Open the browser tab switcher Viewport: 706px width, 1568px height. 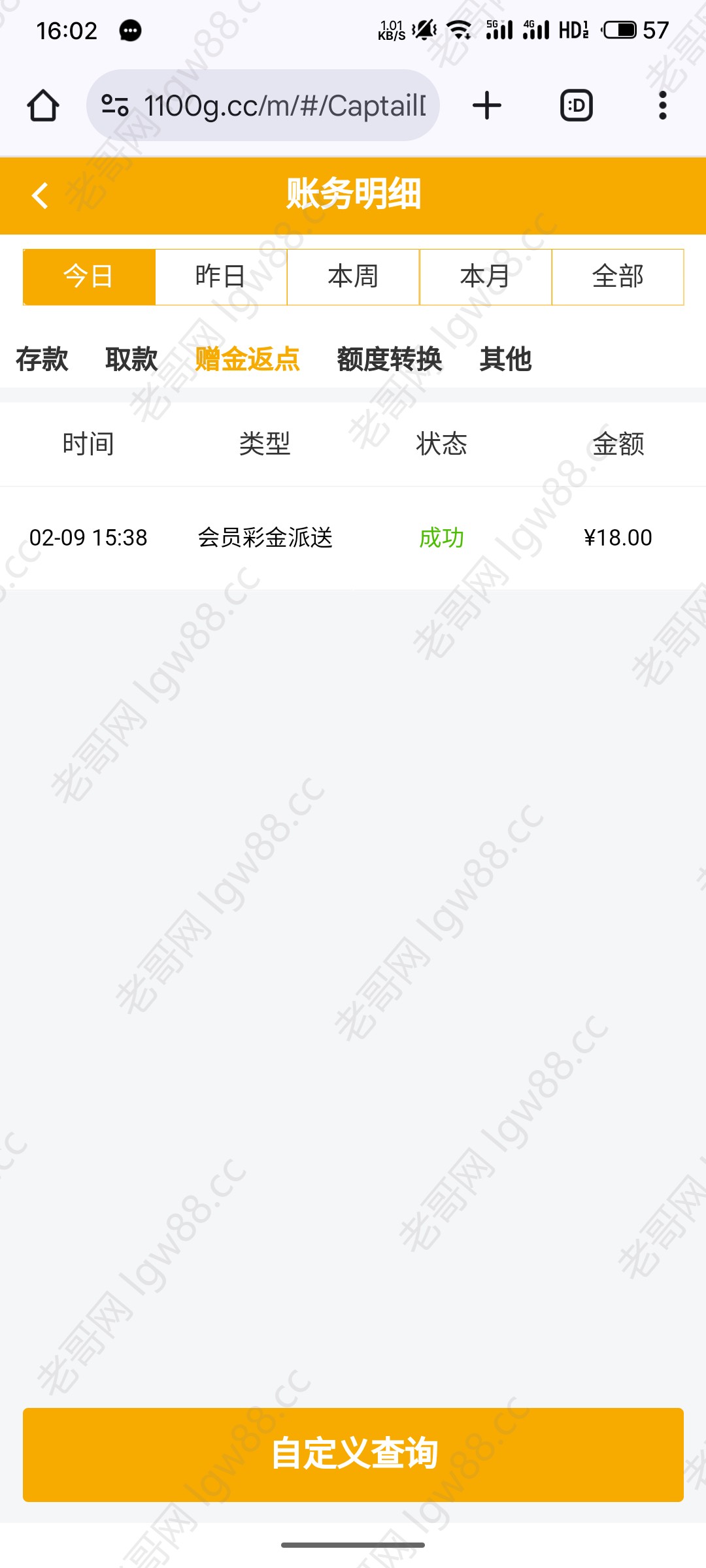click(x=577, y=105)
